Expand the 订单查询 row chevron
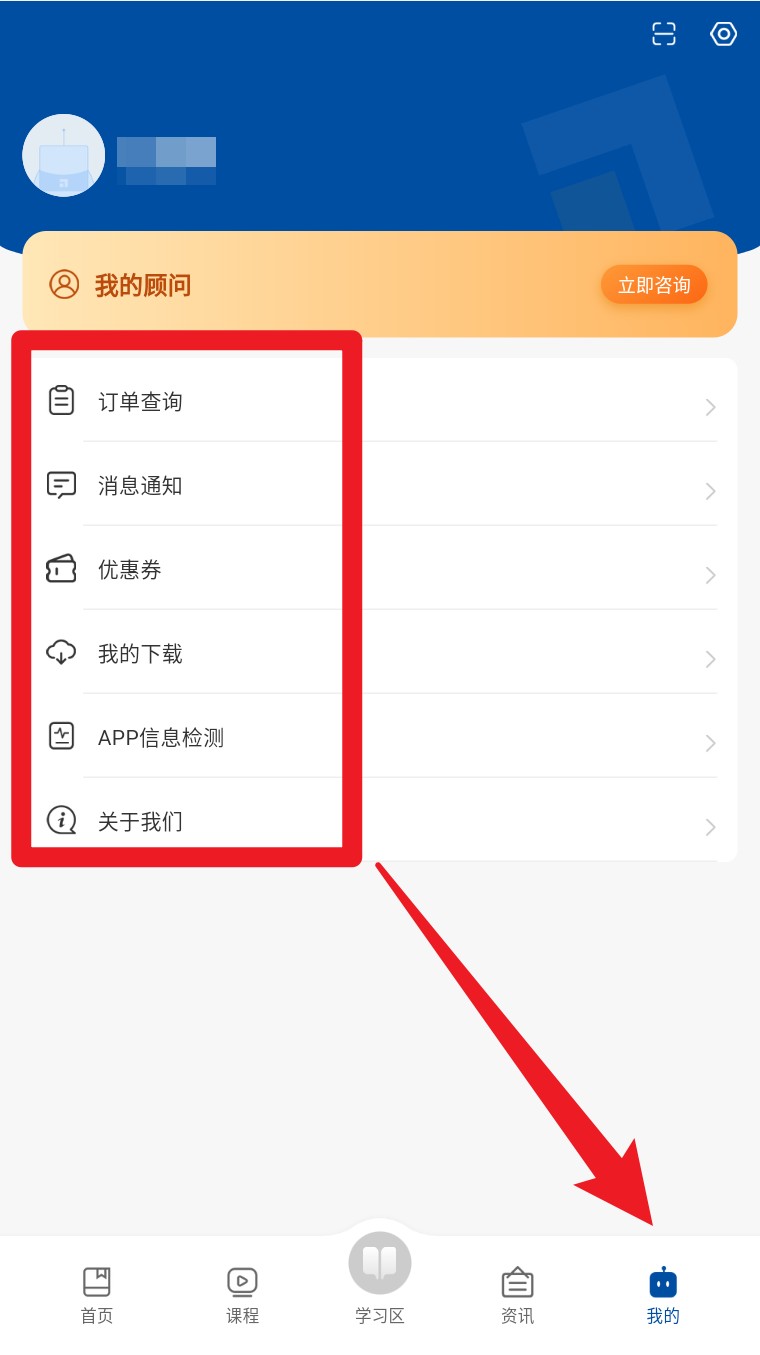The width and height of the screenshot is (760, 1355). click(710, 407)
